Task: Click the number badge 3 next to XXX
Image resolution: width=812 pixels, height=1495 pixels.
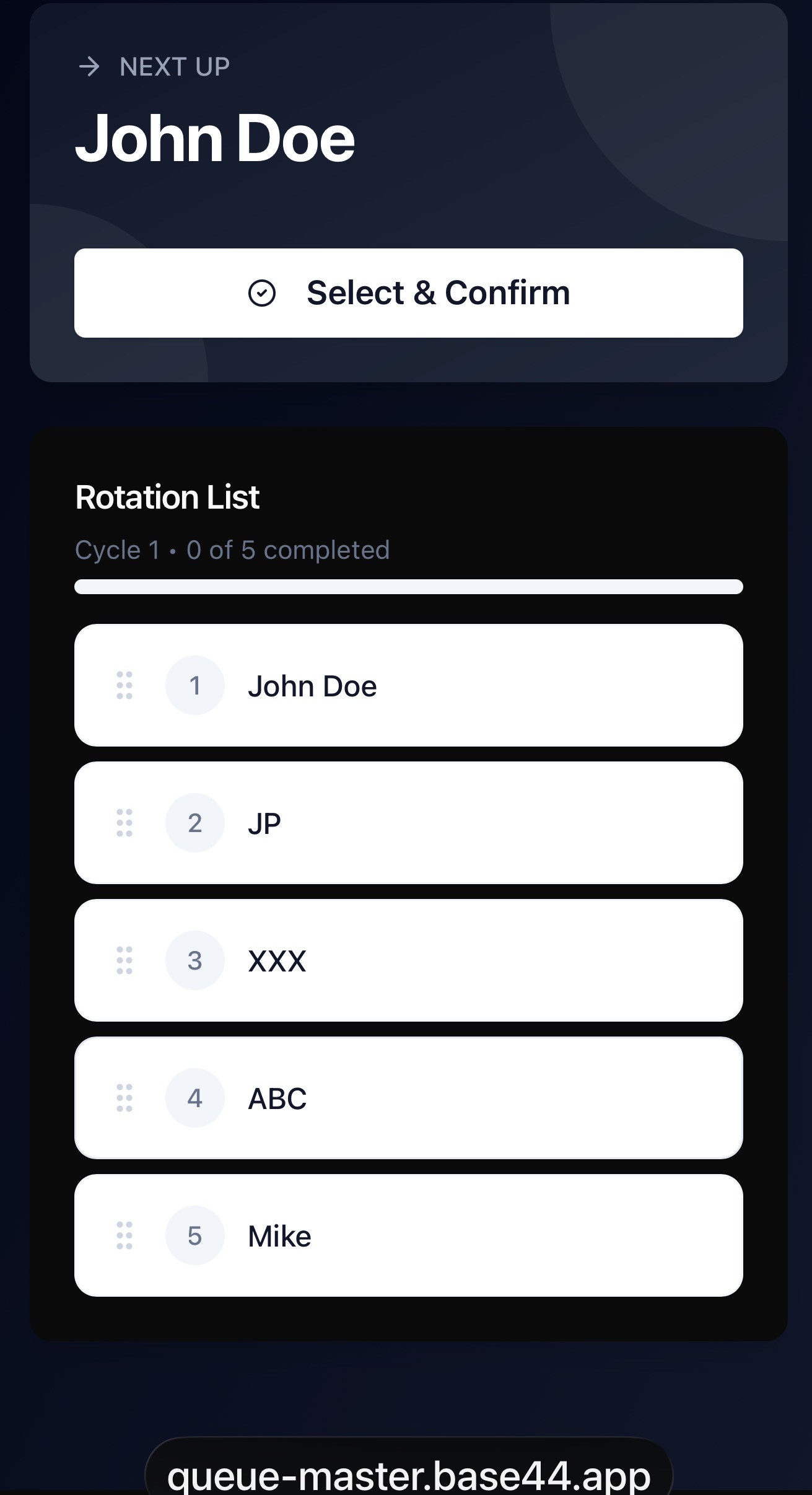Action: click(194, 959)
